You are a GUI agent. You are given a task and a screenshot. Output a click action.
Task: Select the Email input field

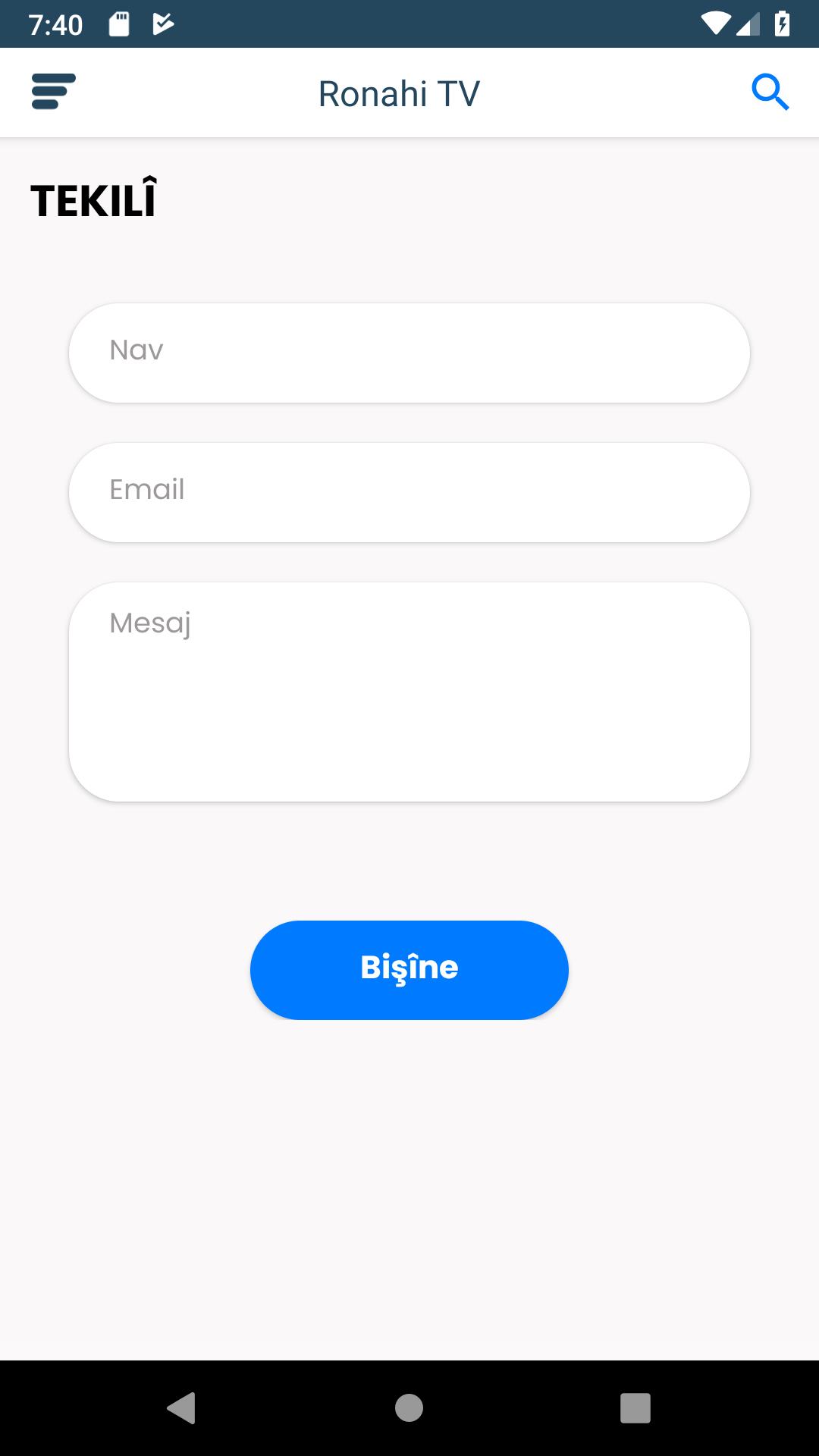pyautogui.click(x=409, y=492)
